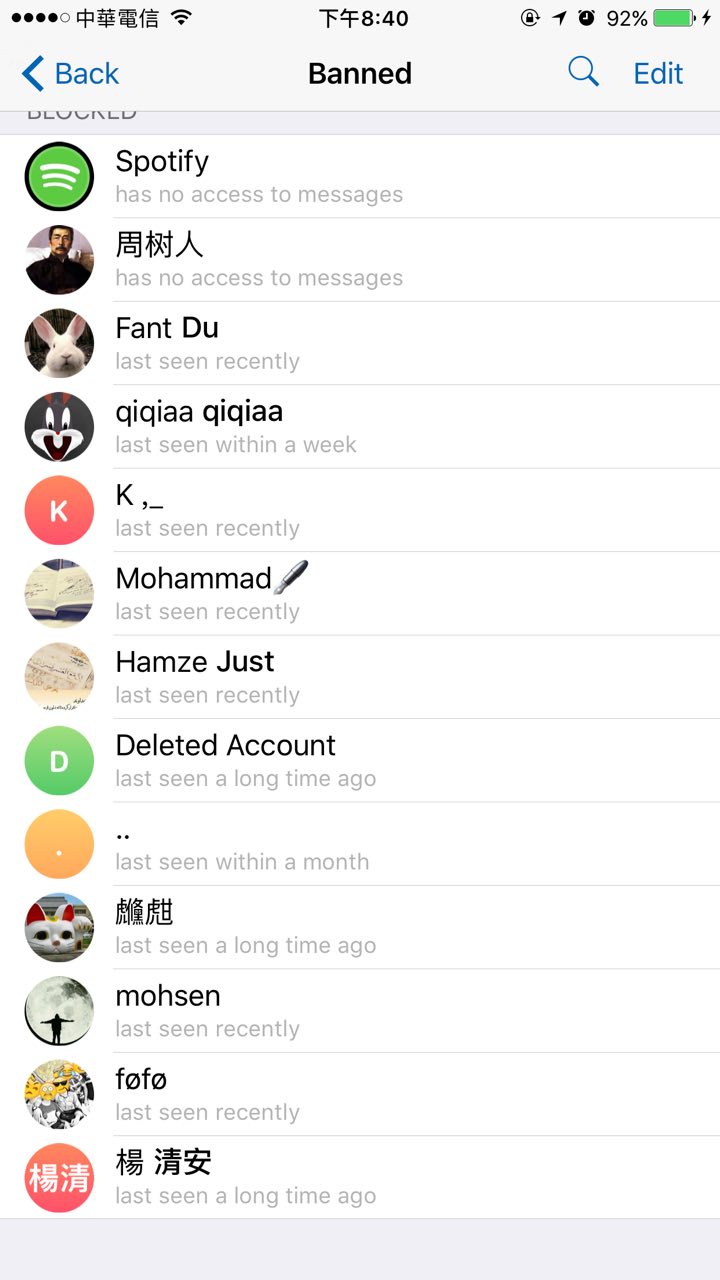Open the 虪虪 user entry

(360, 928)
